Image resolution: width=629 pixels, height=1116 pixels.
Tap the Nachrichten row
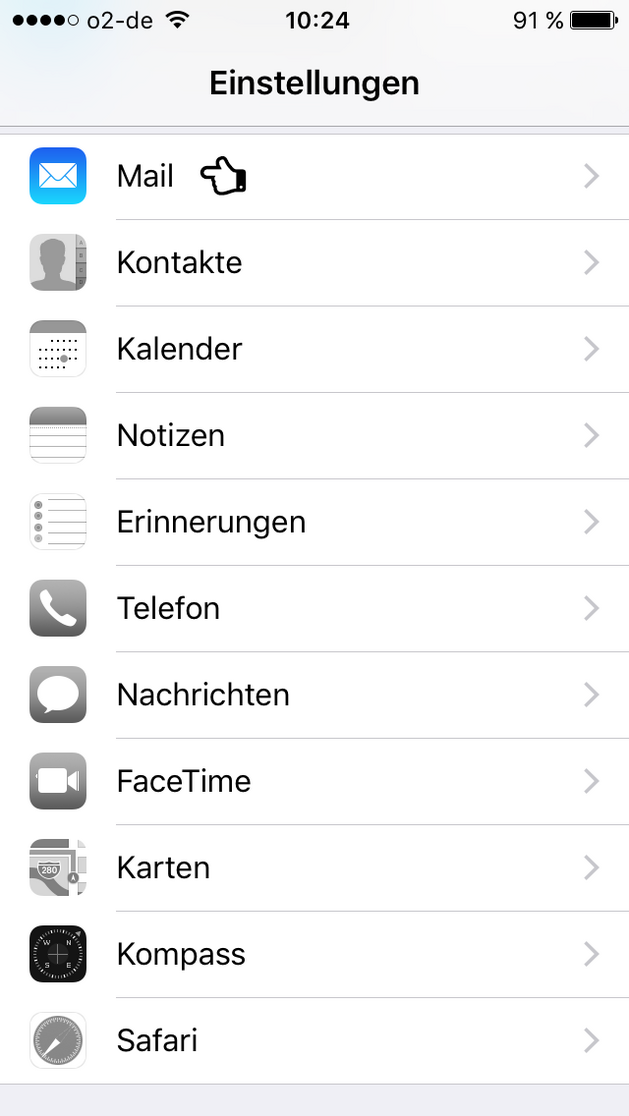314,695
